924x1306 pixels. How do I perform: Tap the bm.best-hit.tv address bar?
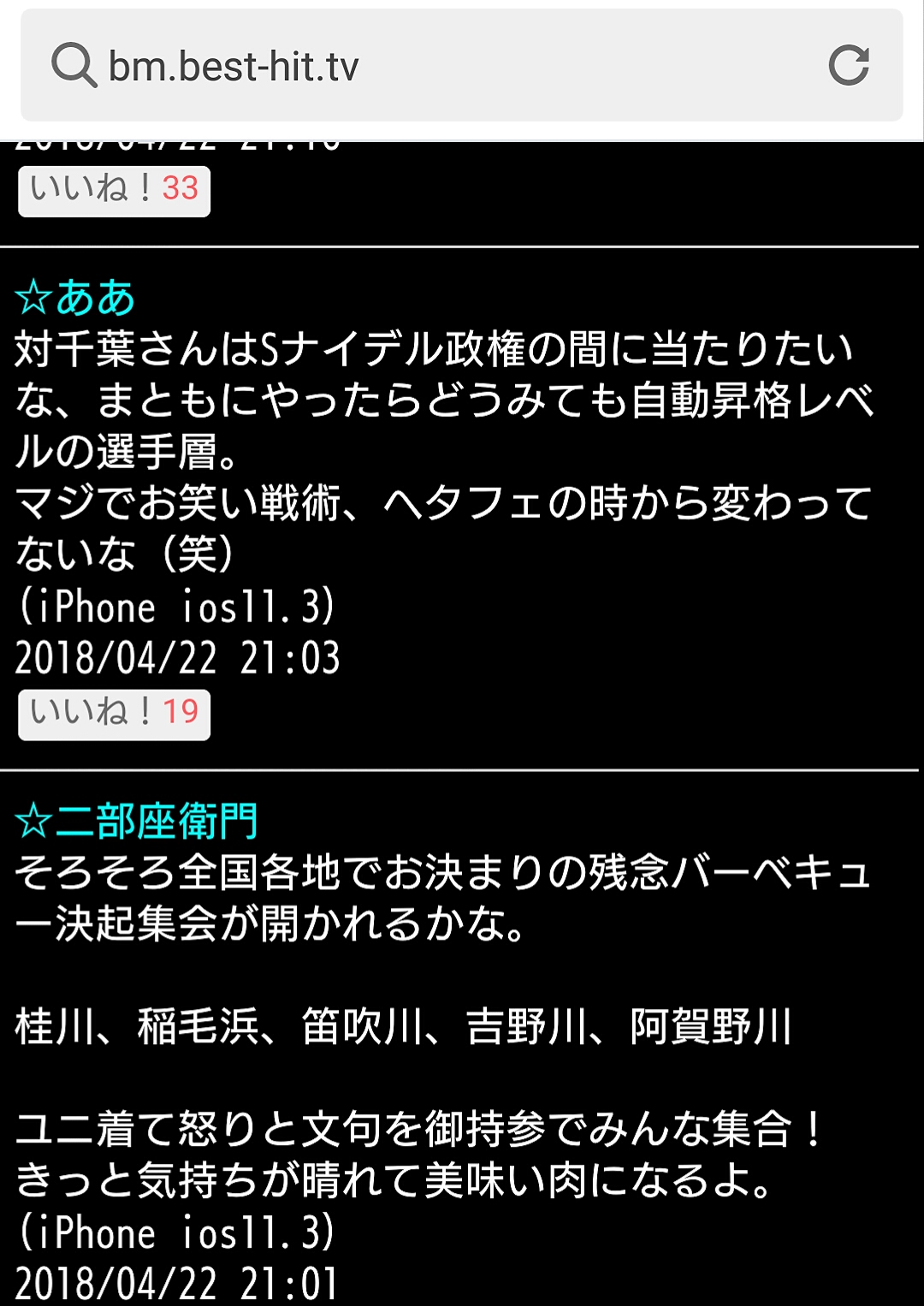tap(428, 66)
